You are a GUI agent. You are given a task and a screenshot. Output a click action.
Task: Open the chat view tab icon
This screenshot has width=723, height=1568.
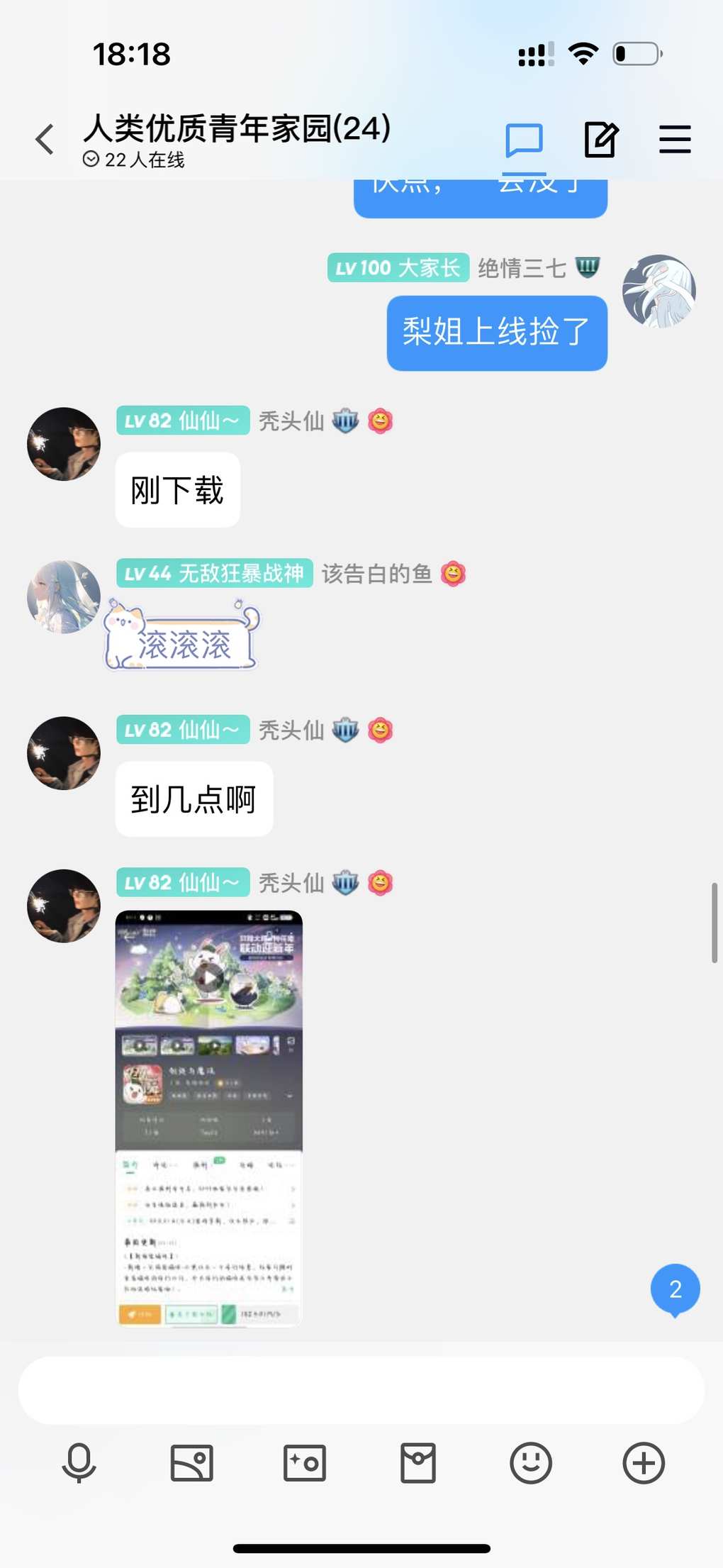click(524, 140)
